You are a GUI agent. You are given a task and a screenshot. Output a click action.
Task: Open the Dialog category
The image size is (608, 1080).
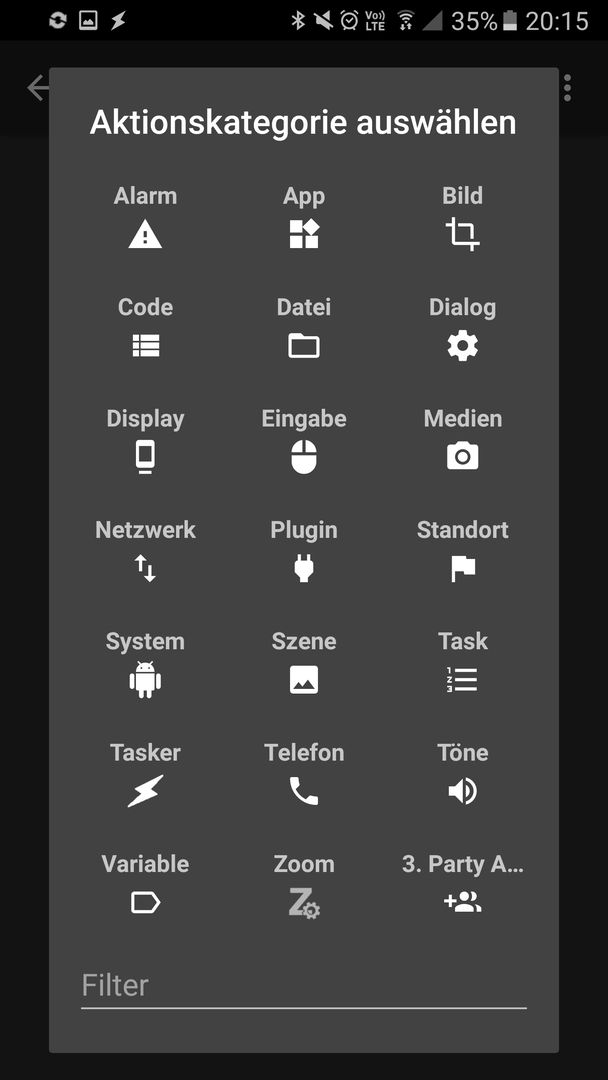[462, 328]
